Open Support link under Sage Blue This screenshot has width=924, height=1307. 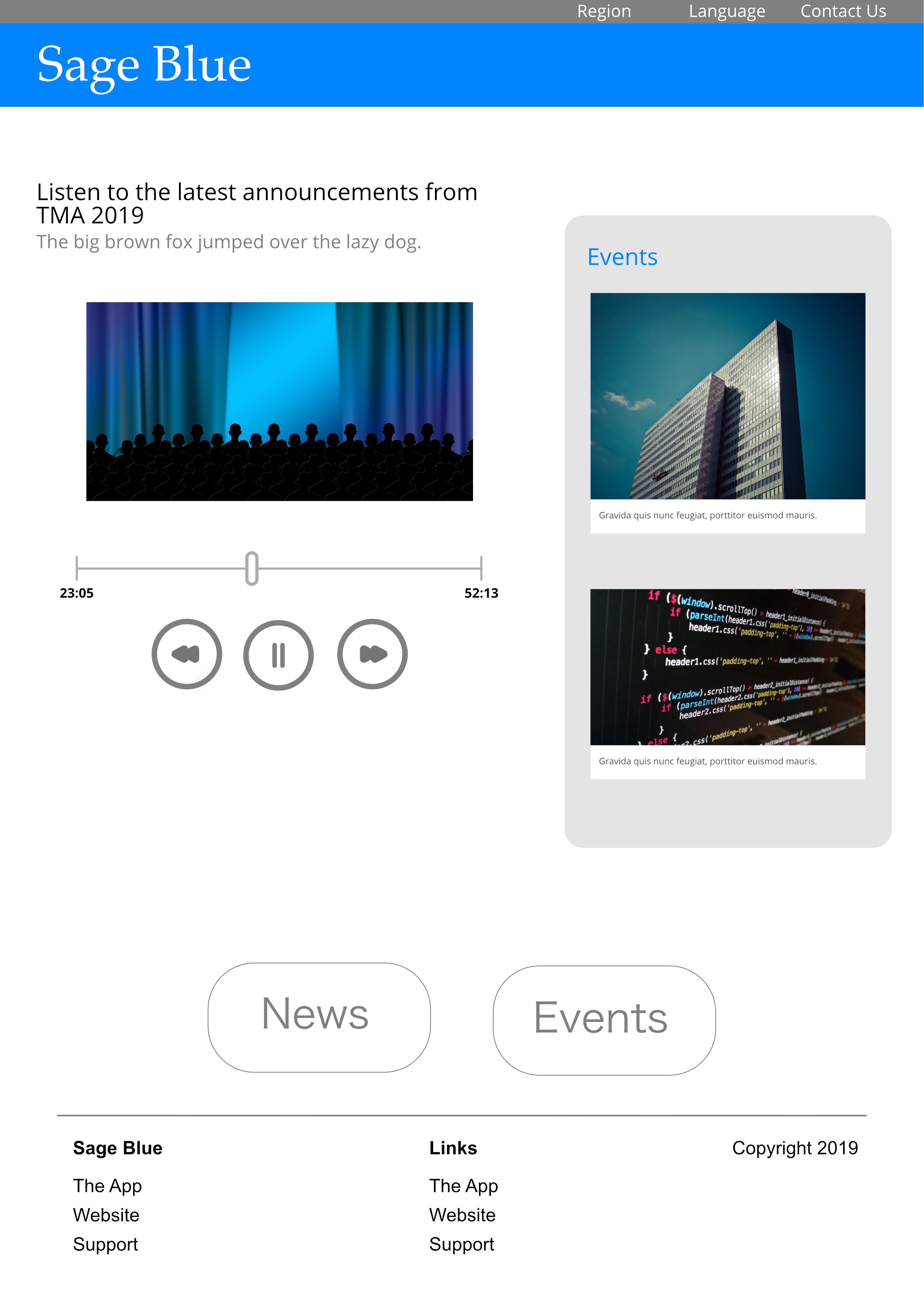[x=105, y=1244]
